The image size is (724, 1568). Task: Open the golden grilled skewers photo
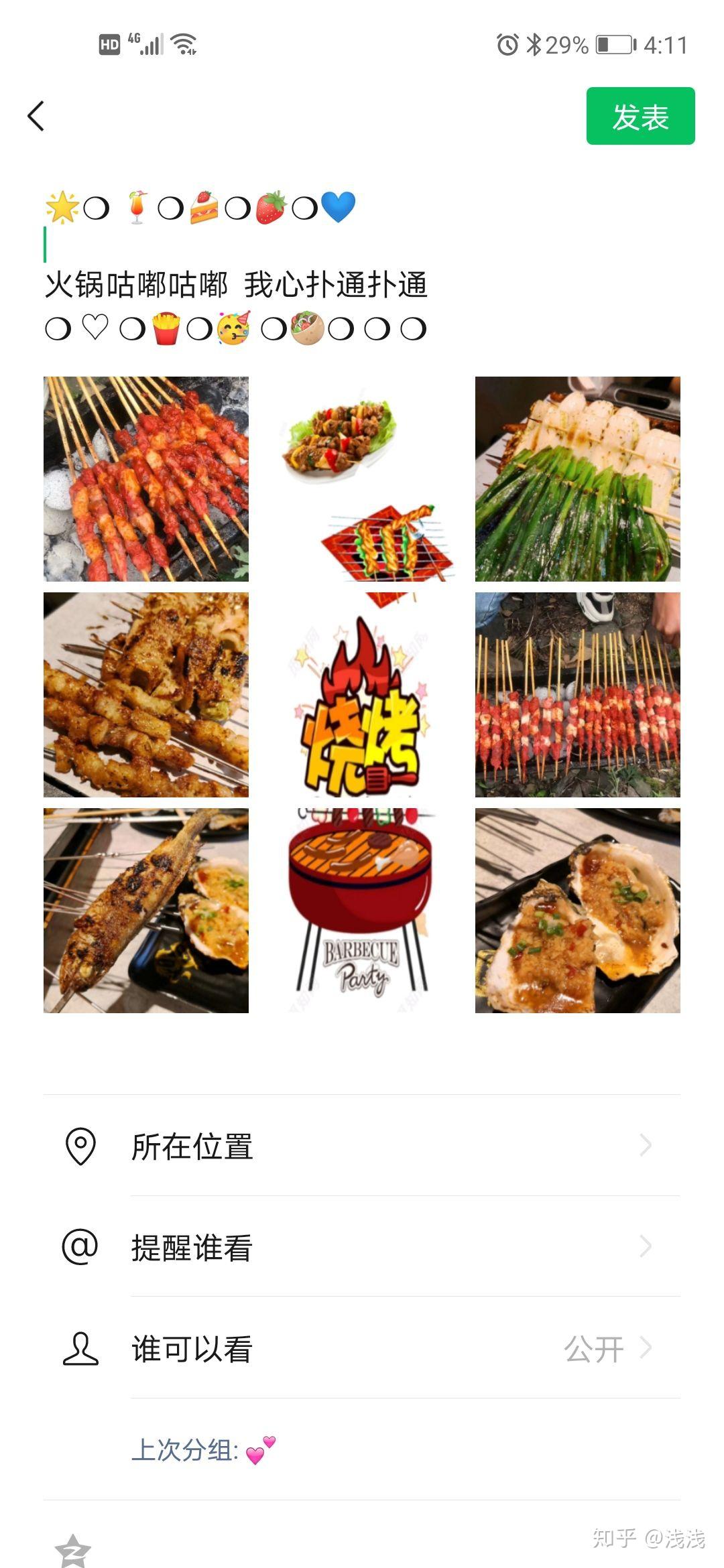146,695
